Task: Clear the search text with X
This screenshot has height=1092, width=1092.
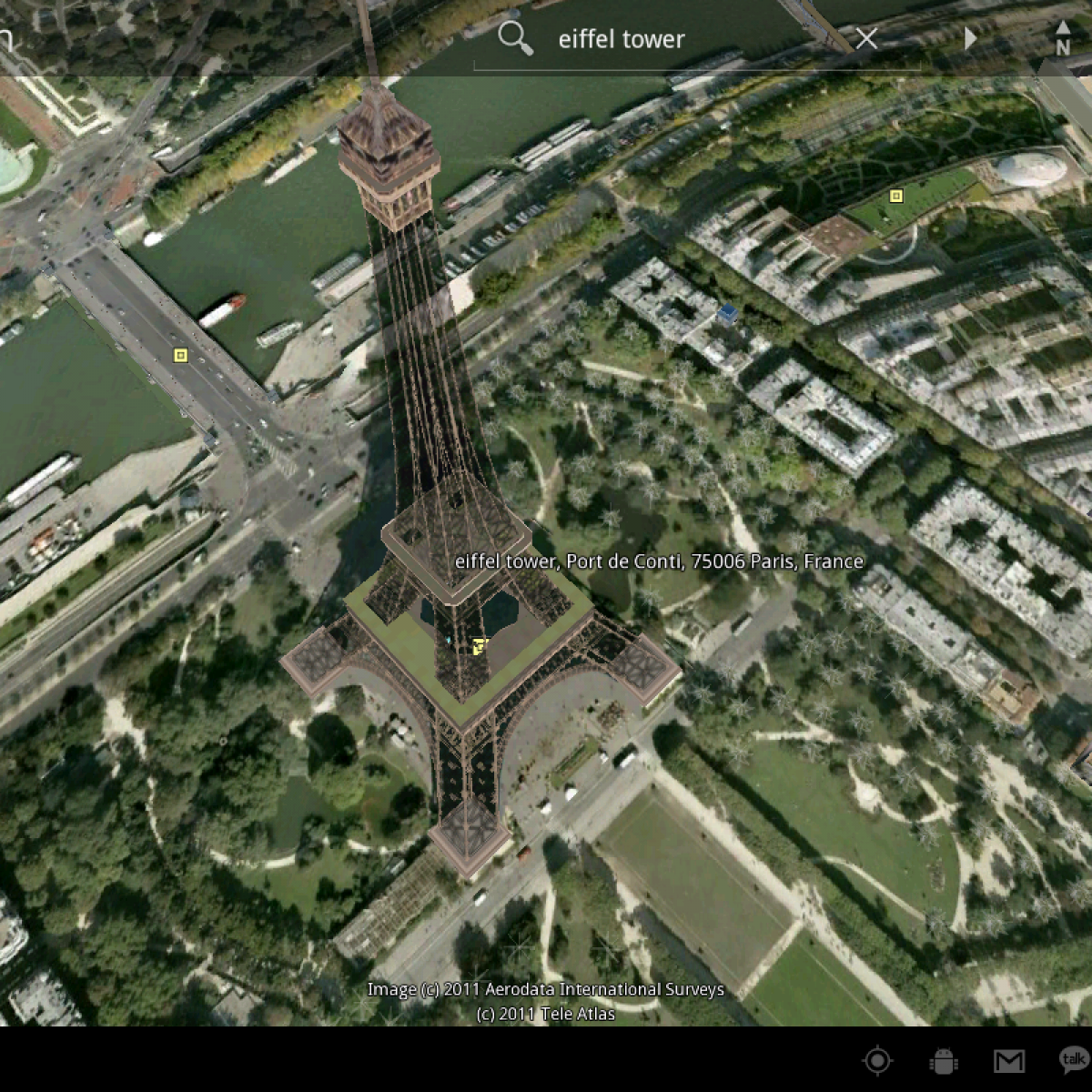Action: (866, 38)
